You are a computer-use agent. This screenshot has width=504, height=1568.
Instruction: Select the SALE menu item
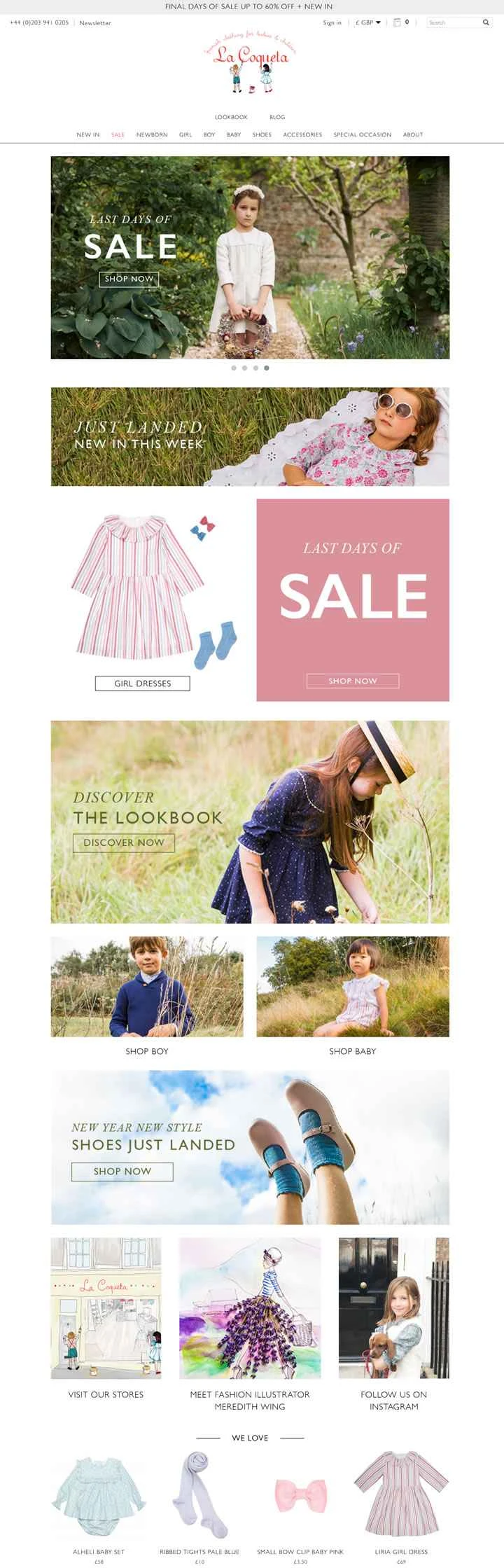118,134
